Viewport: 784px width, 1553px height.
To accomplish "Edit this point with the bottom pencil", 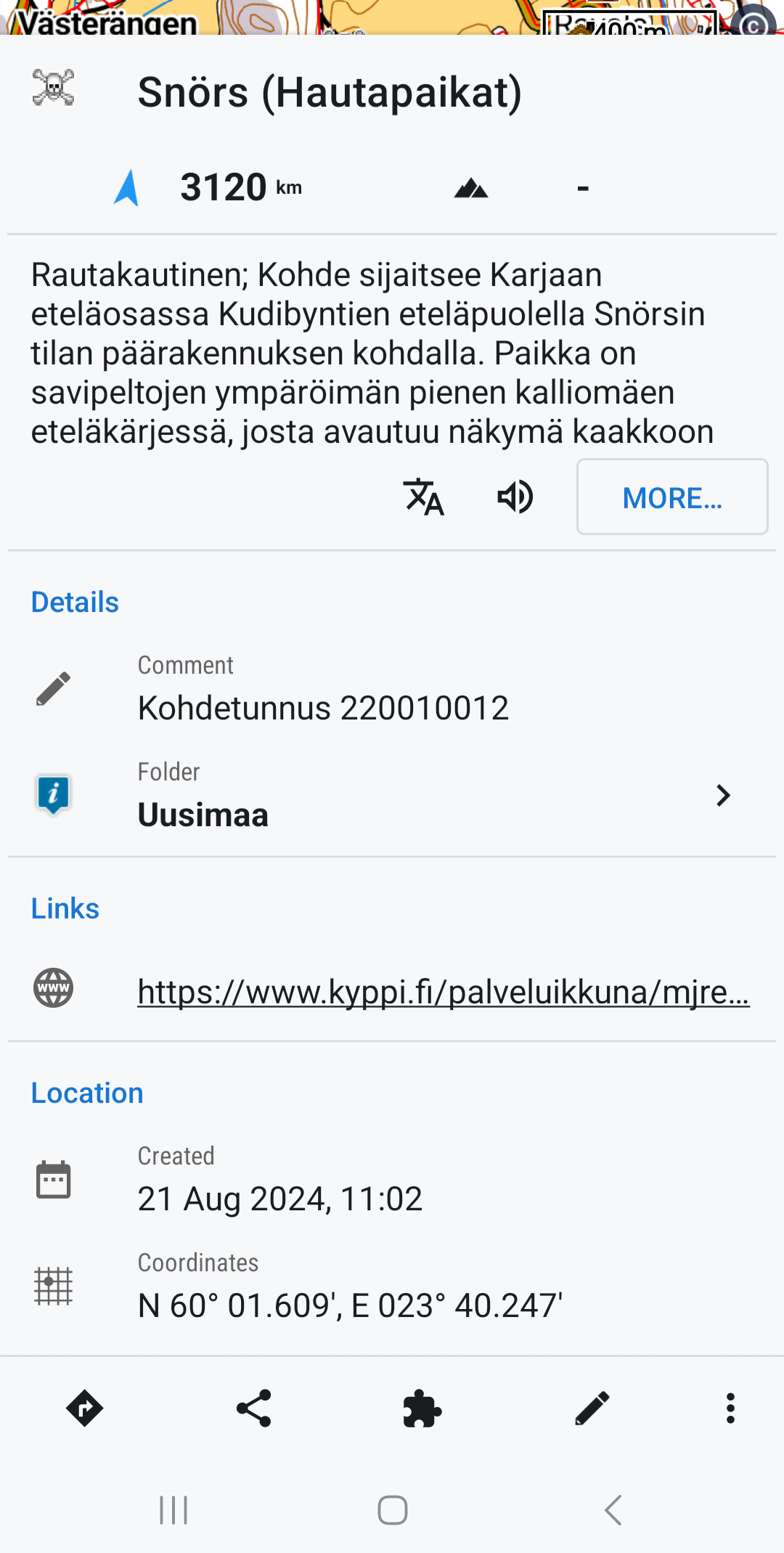I will [592, 1409].
